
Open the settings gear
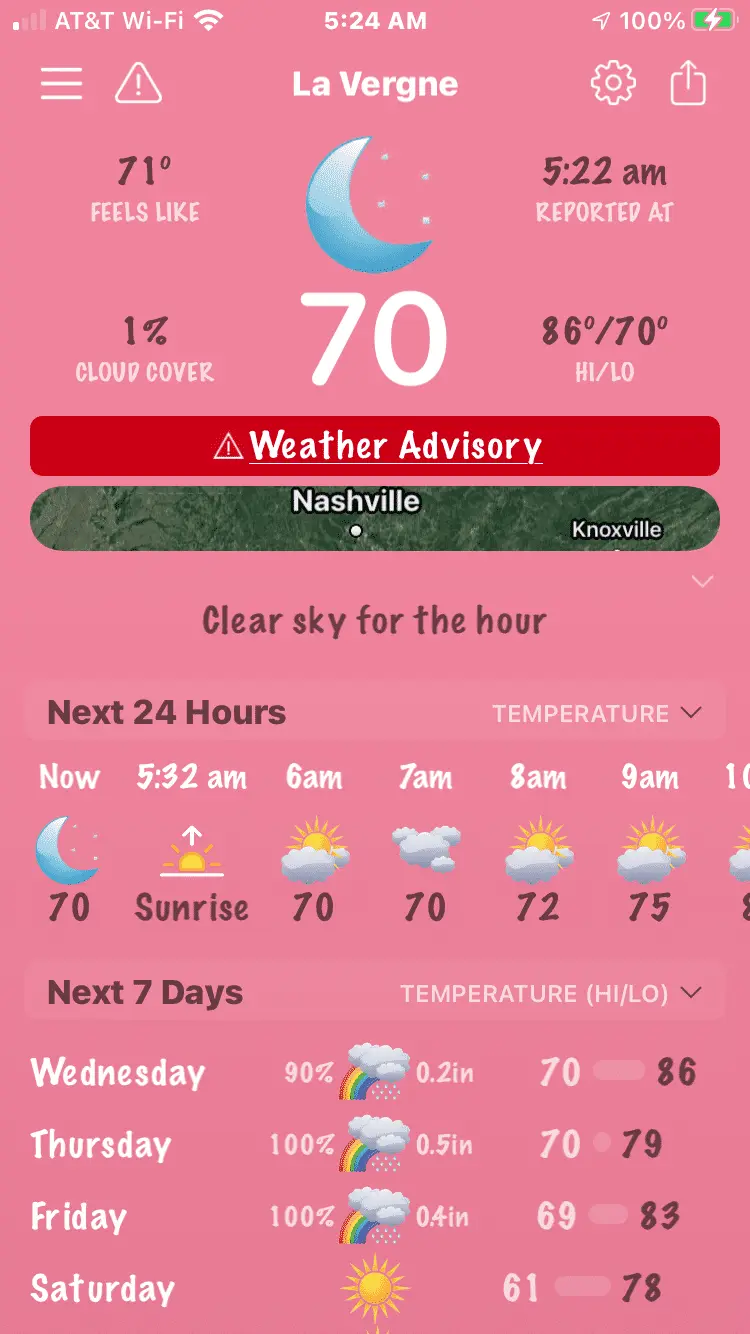pos(613,84)
